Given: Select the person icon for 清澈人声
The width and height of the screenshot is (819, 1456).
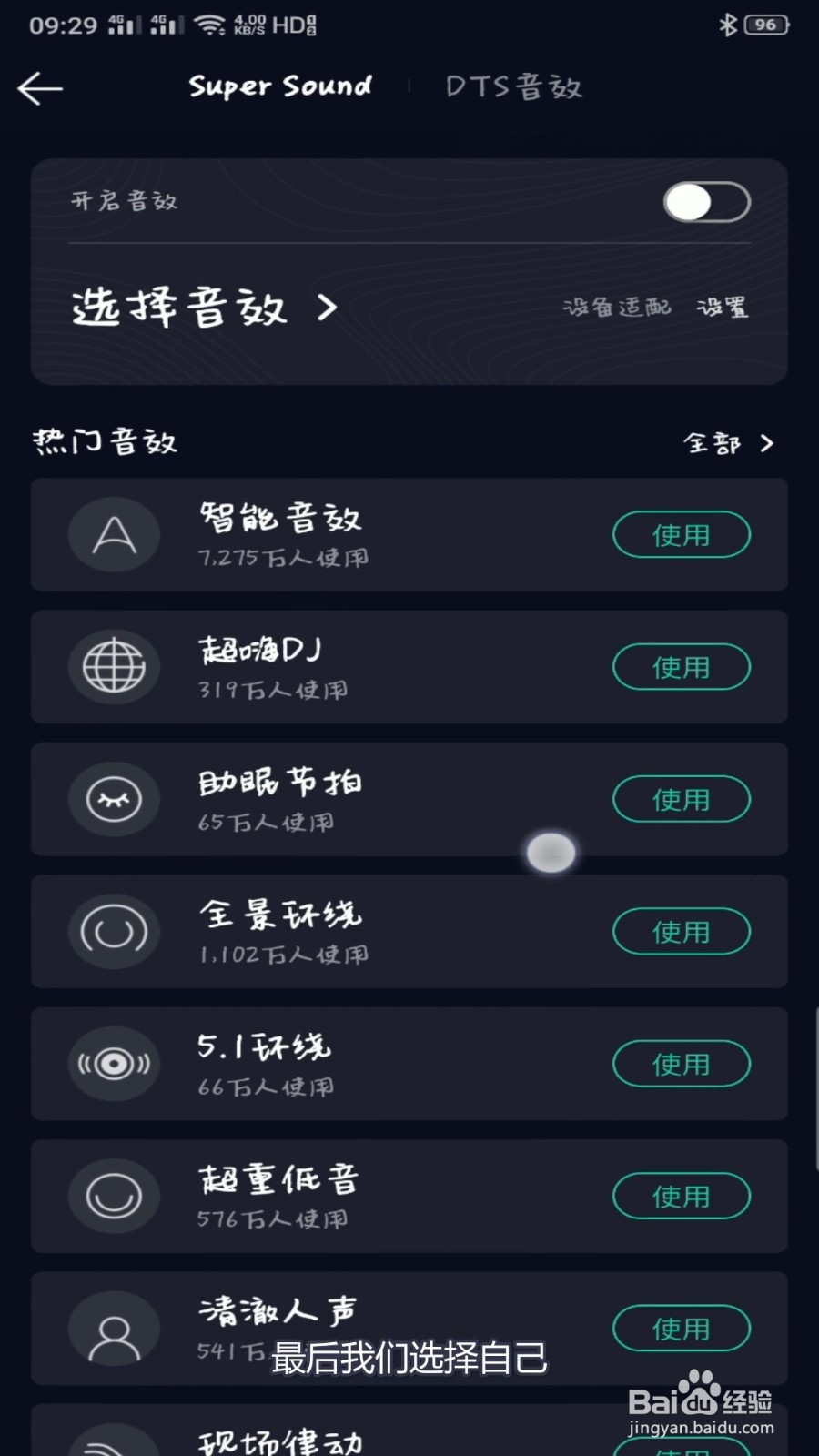Looking at the screenshot, I should click(114, 1329).
